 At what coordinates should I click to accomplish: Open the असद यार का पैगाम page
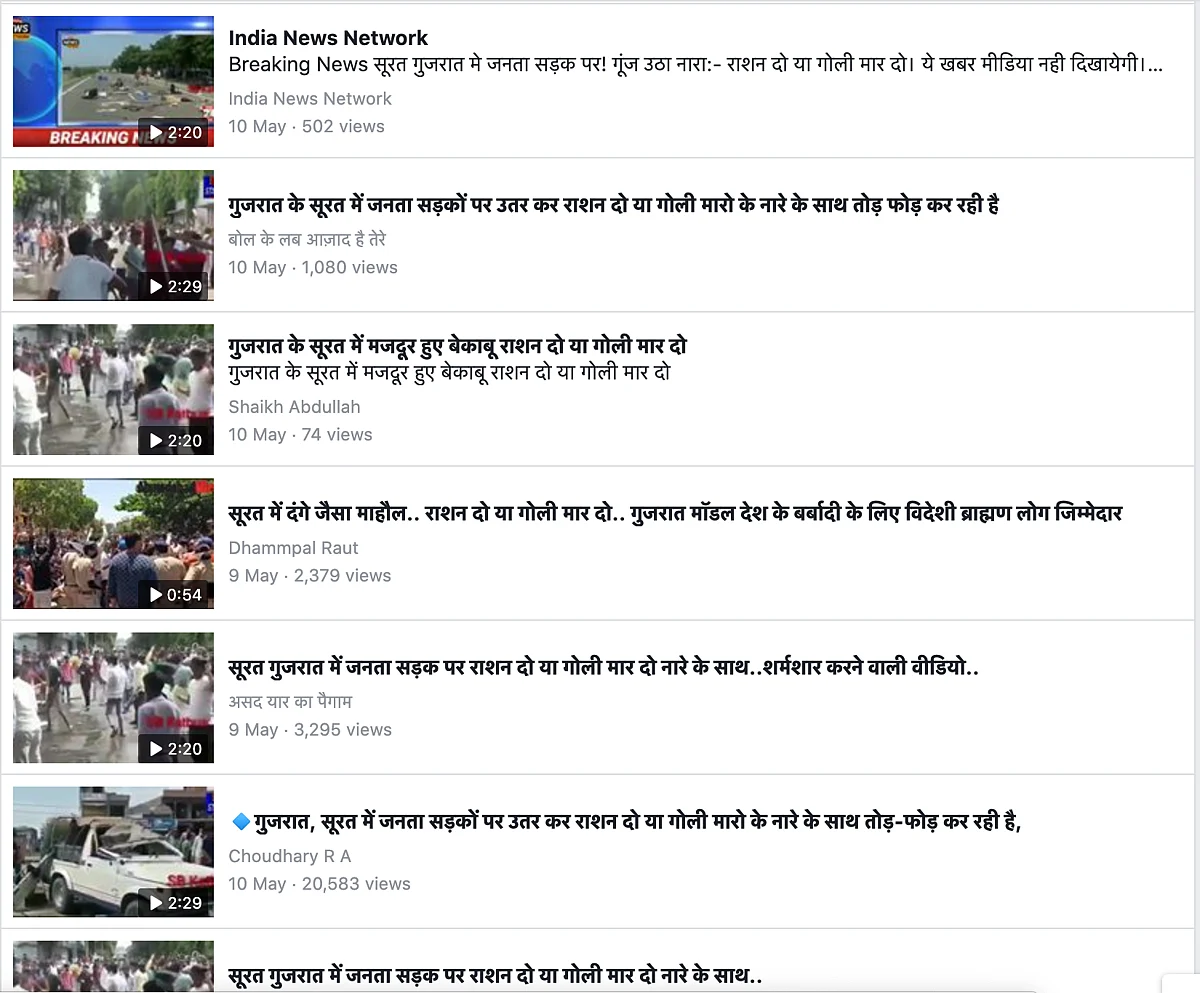[x=290, y=702]
